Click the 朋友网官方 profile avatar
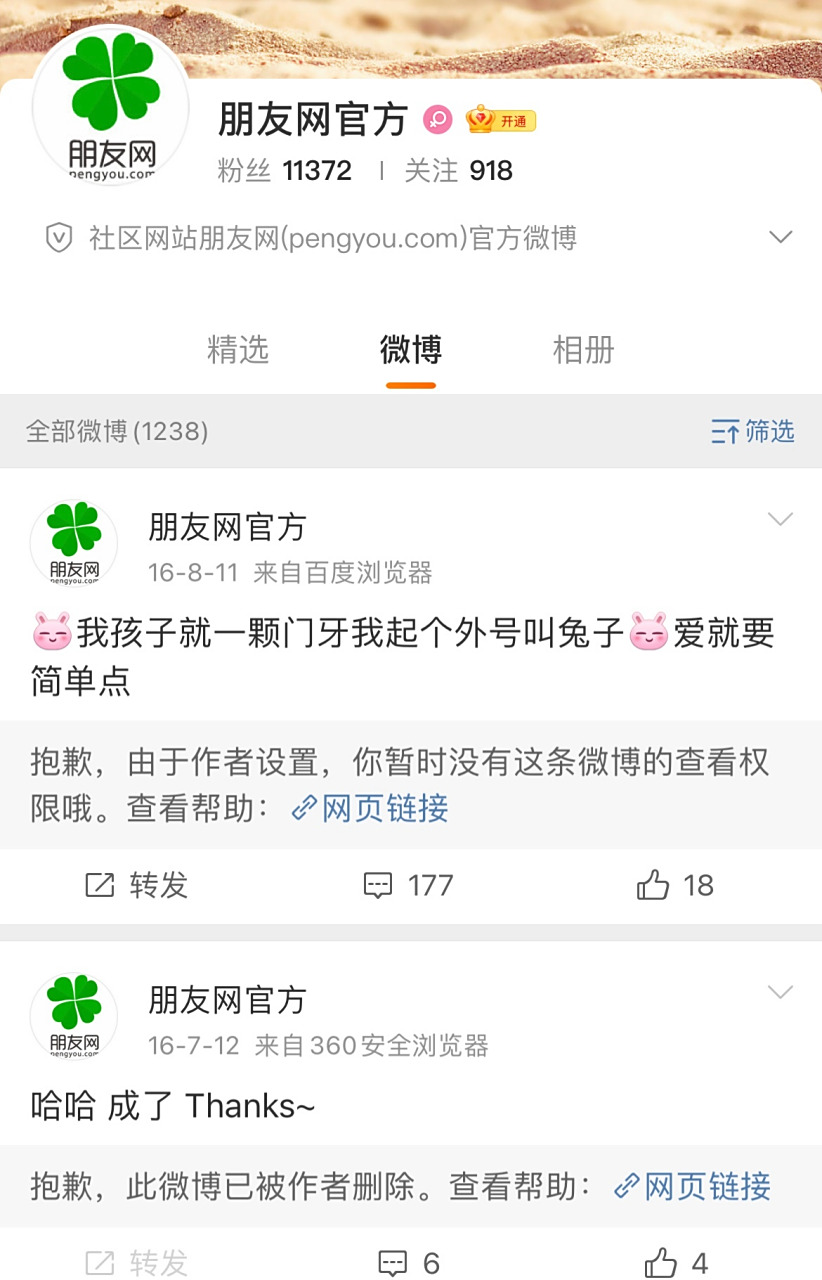This screenshot has width=822, height=1280. click(x=110, y=105)
